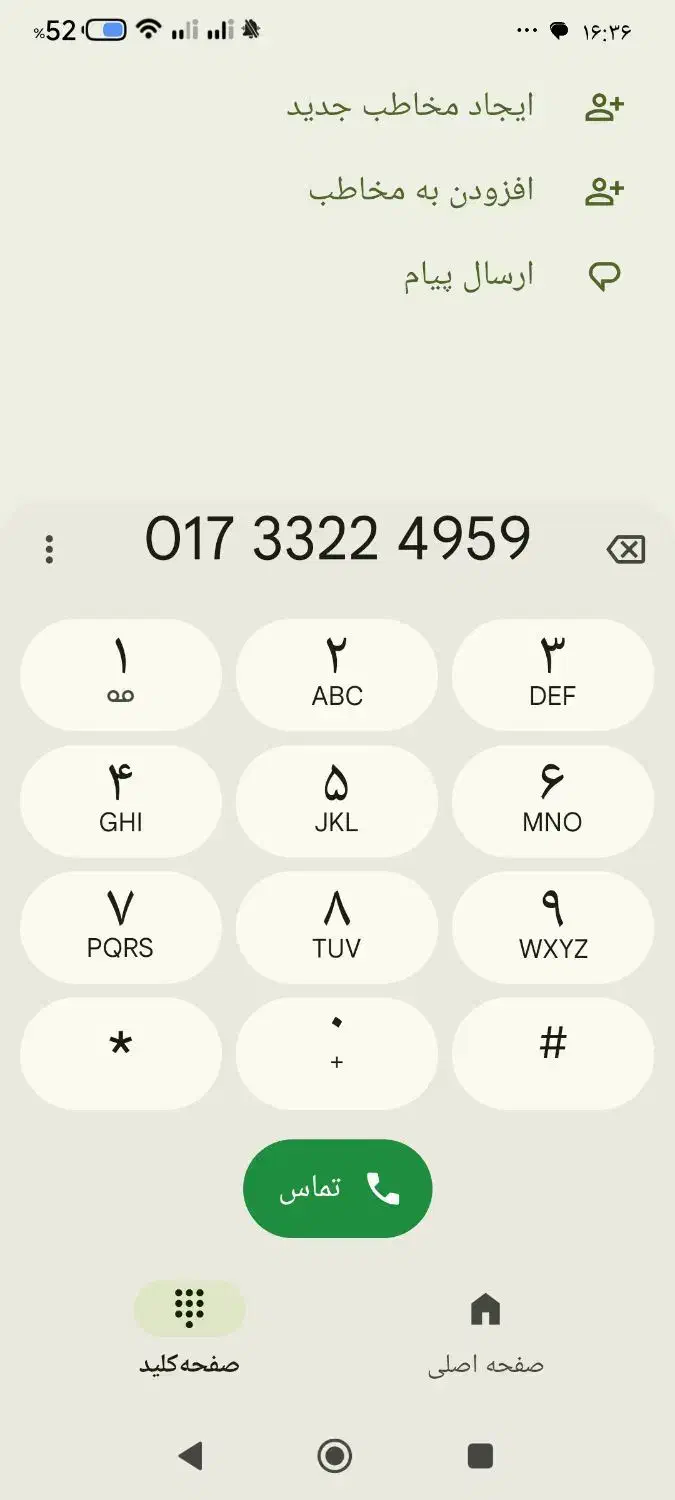Dial key ۱ with voicemail symbol
675x1500 pixels.
tap(121, 675)
